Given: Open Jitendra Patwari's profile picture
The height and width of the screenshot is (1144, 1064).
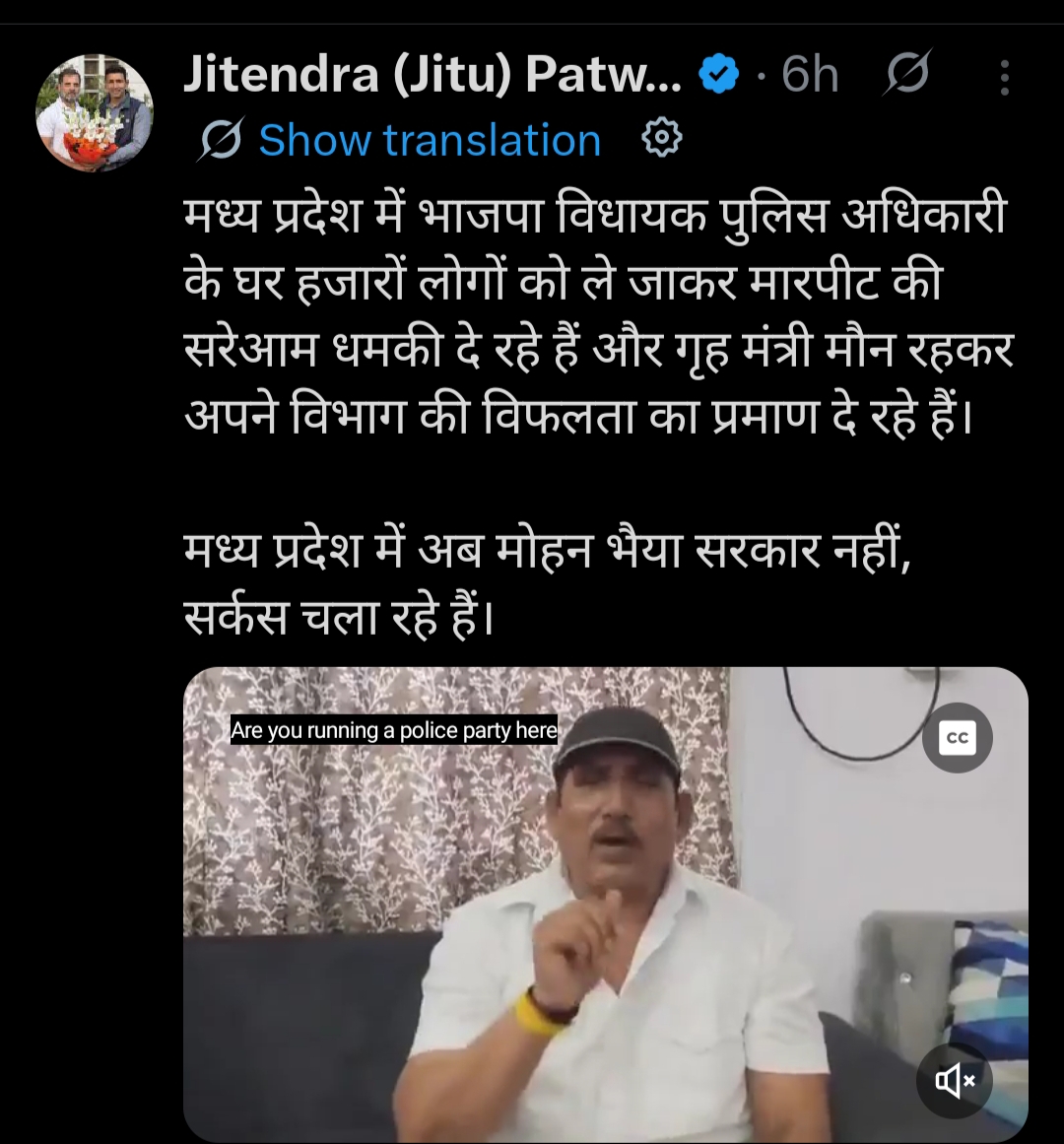Looking at the screenshot, I should [x=95, y=113].
